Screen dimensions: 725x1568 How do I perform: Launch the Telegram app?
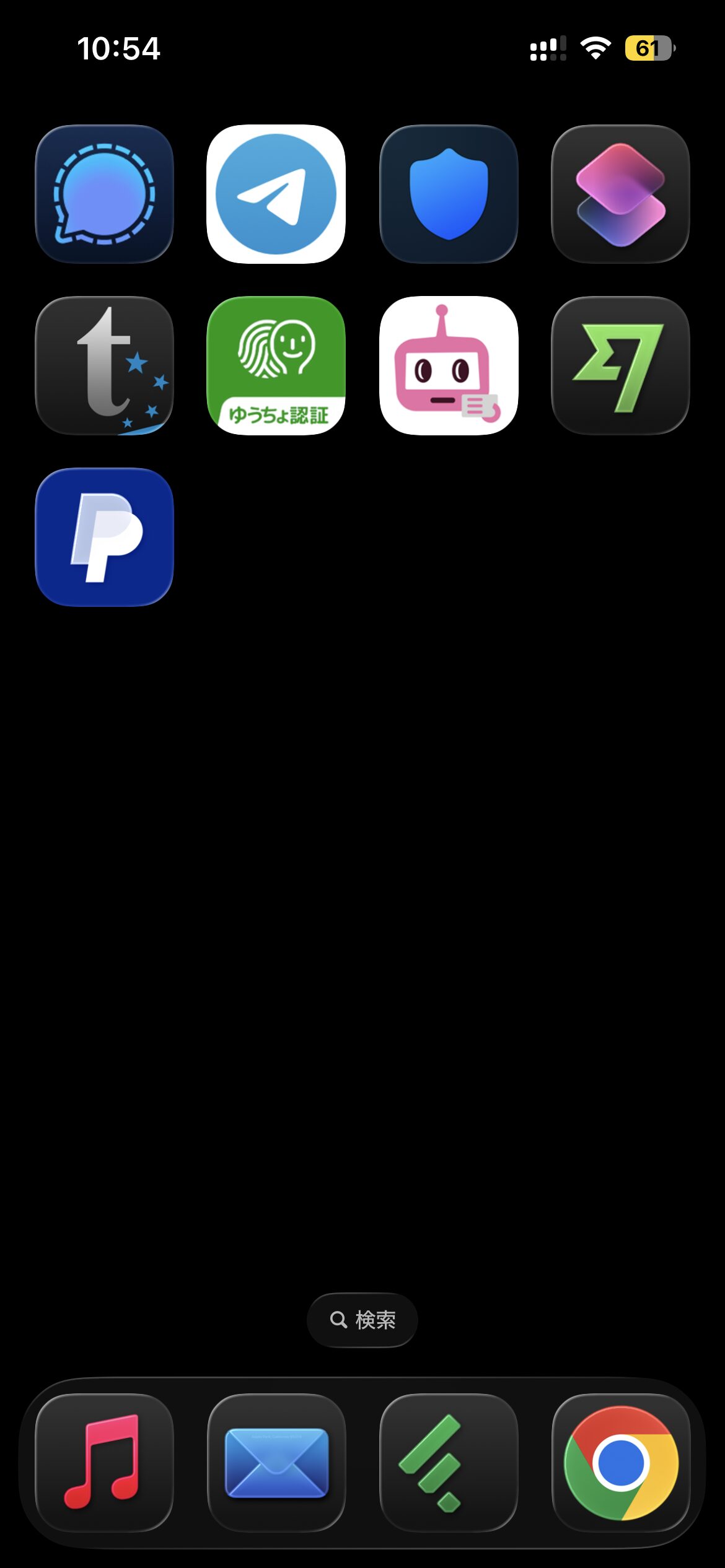click(x=276, y=194)
